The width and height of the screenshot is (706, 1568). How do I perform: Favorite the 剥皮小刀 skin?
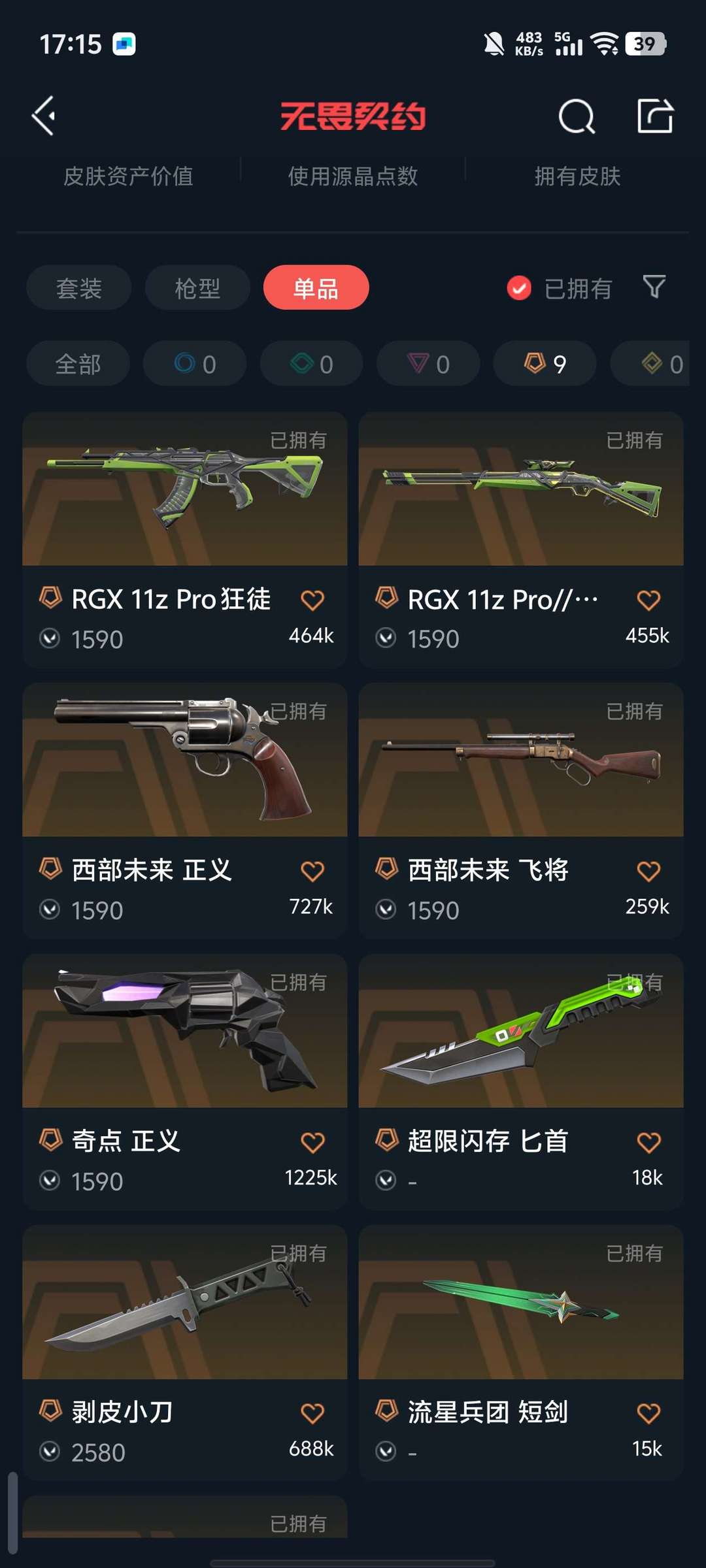312,1414
